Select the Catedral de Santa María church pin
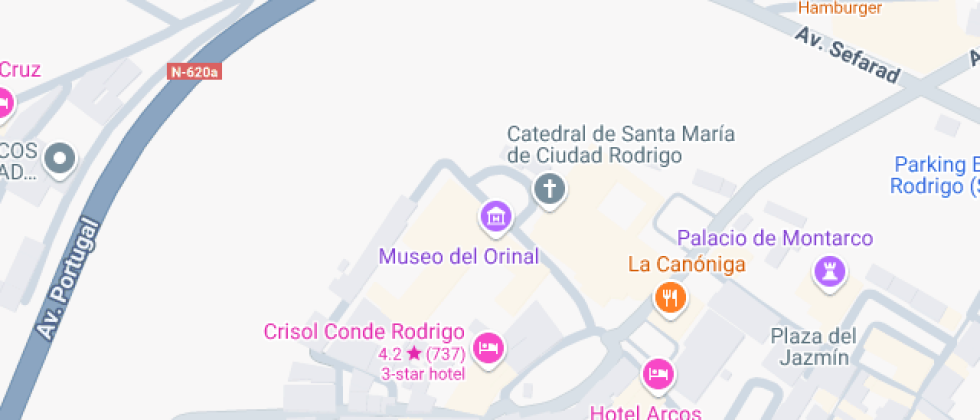The image size is (980, 420). tap(548, 188)
